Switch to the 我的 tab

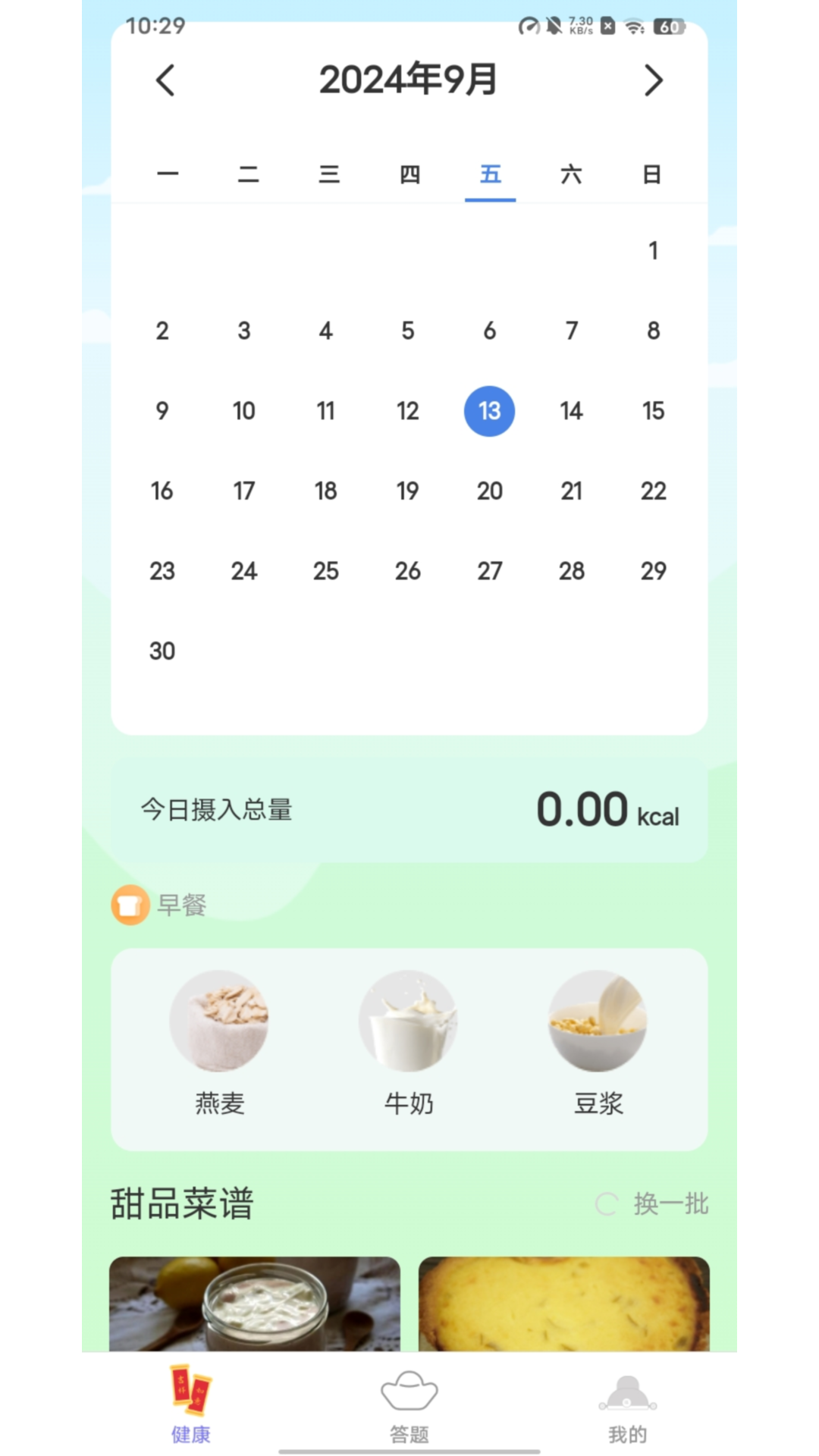627,1405
